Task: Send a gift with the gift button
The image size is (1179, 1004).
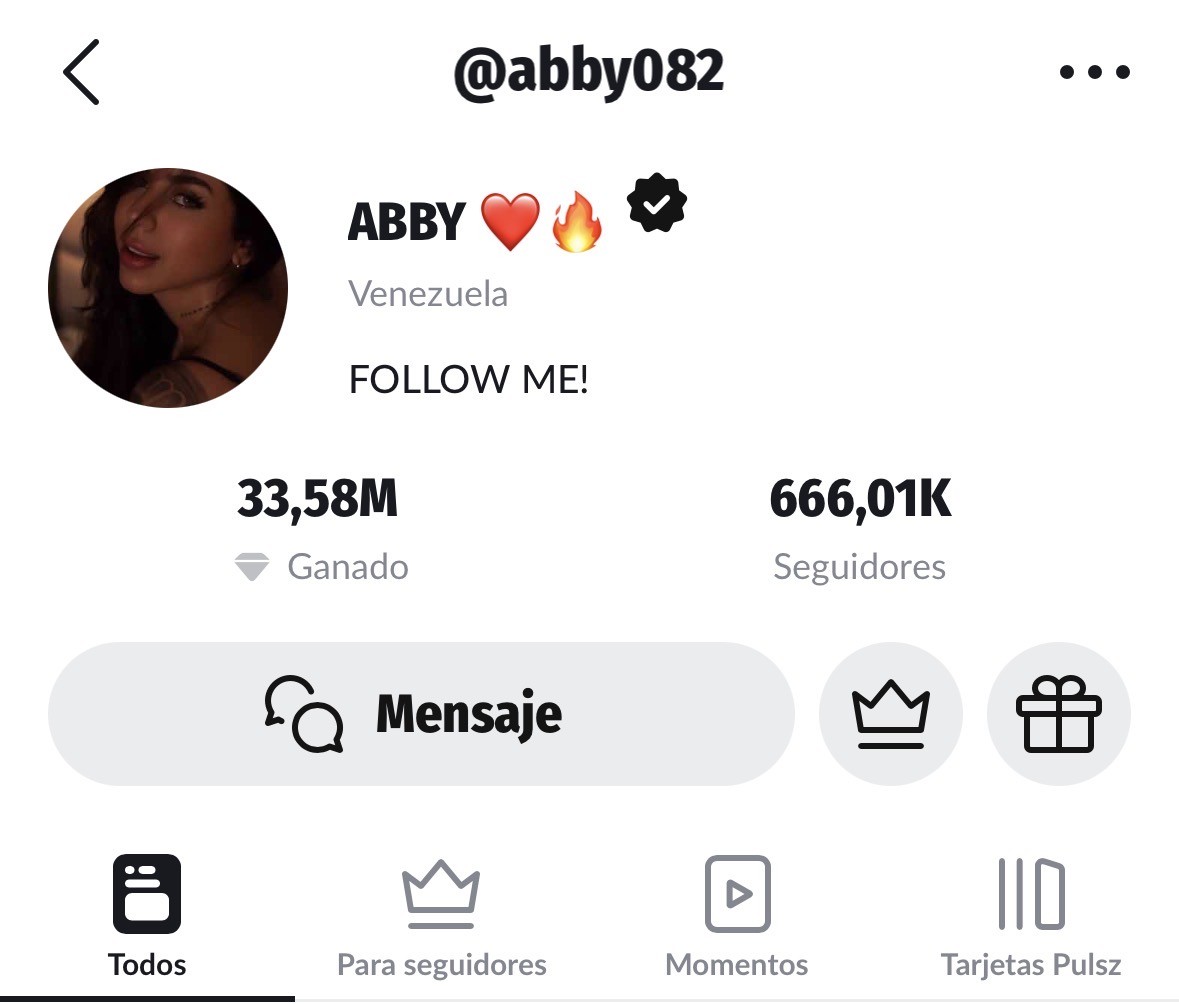Action: pos(1058,714)
